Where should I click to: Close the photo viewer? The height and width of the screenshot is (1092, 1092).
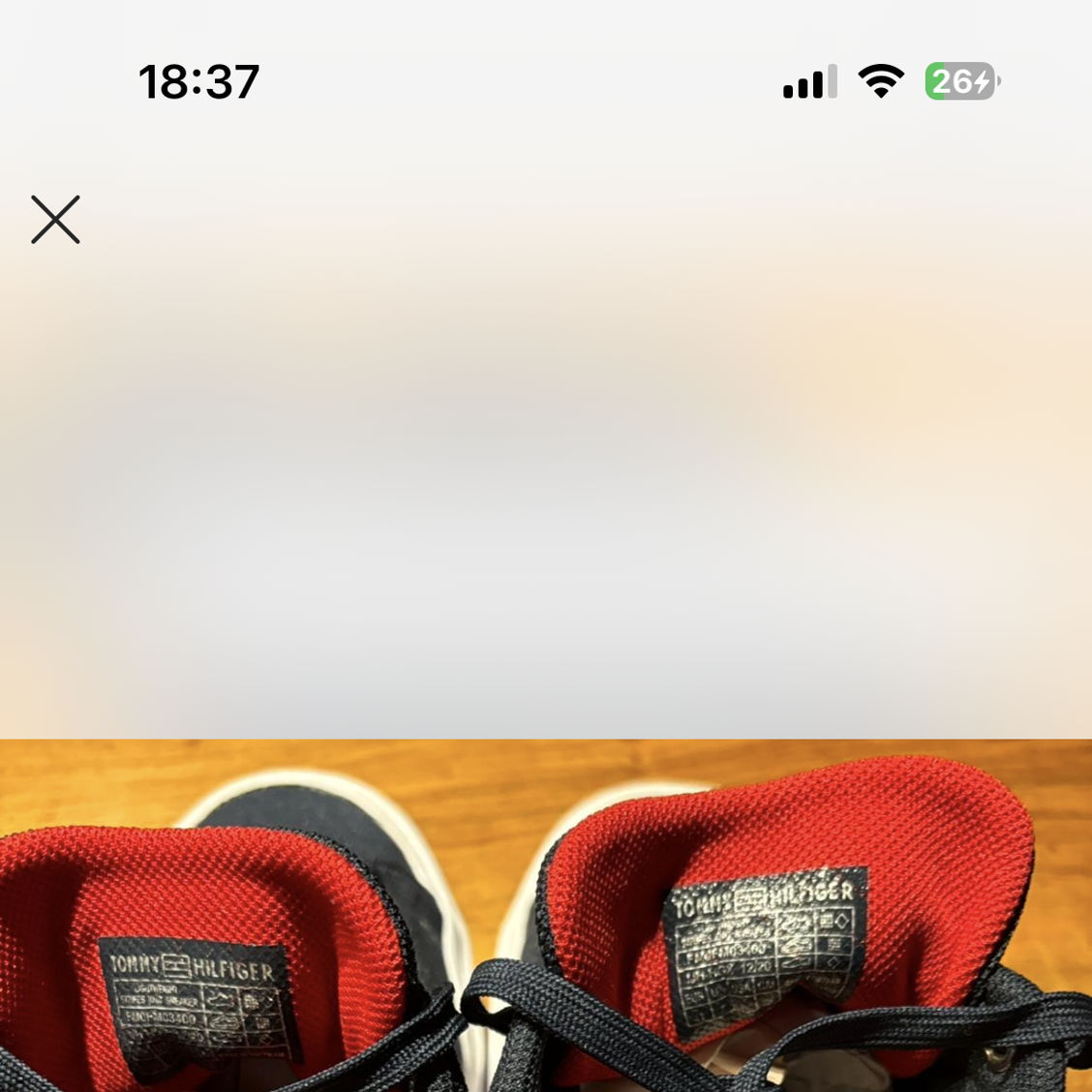[x=55, y=220]
